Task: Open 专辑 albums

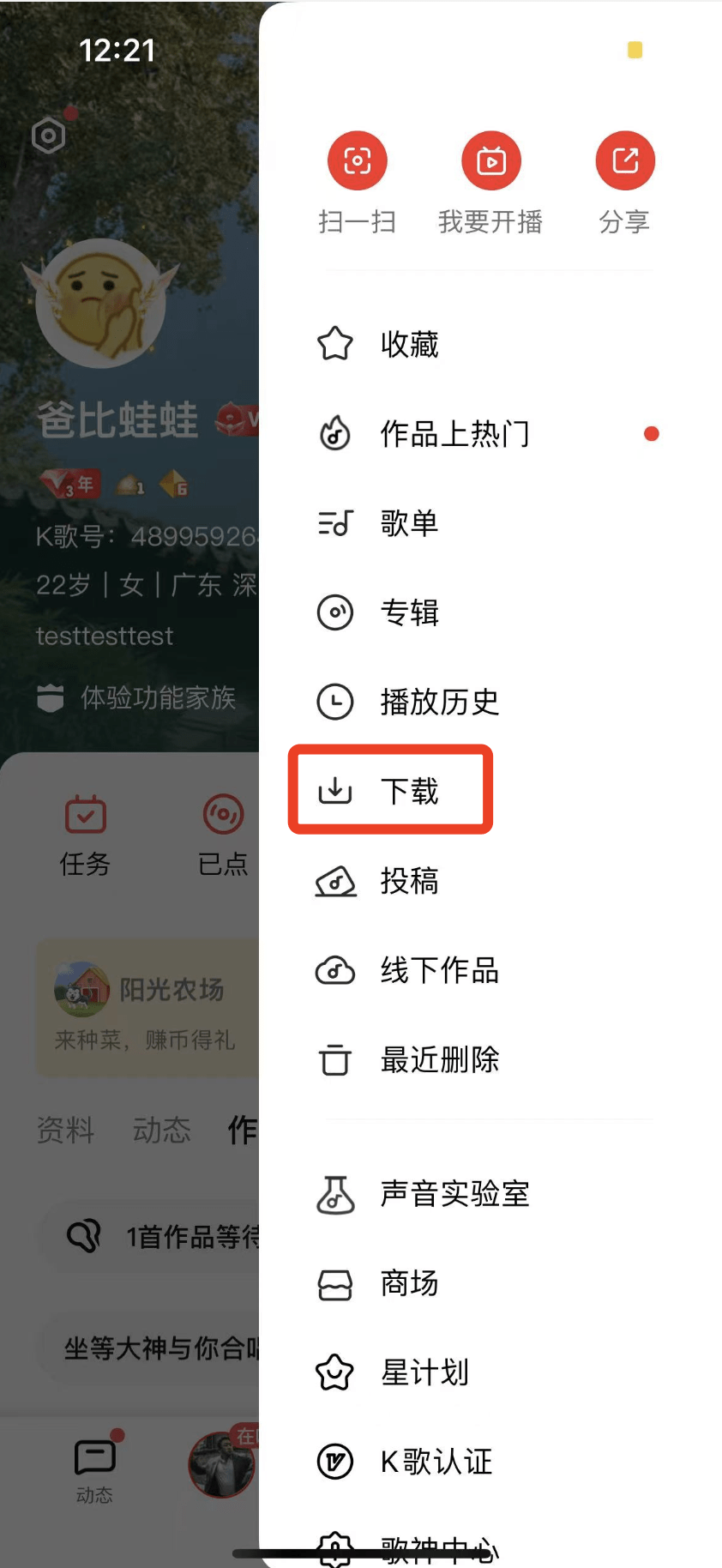Action: (x=408, y=612)
